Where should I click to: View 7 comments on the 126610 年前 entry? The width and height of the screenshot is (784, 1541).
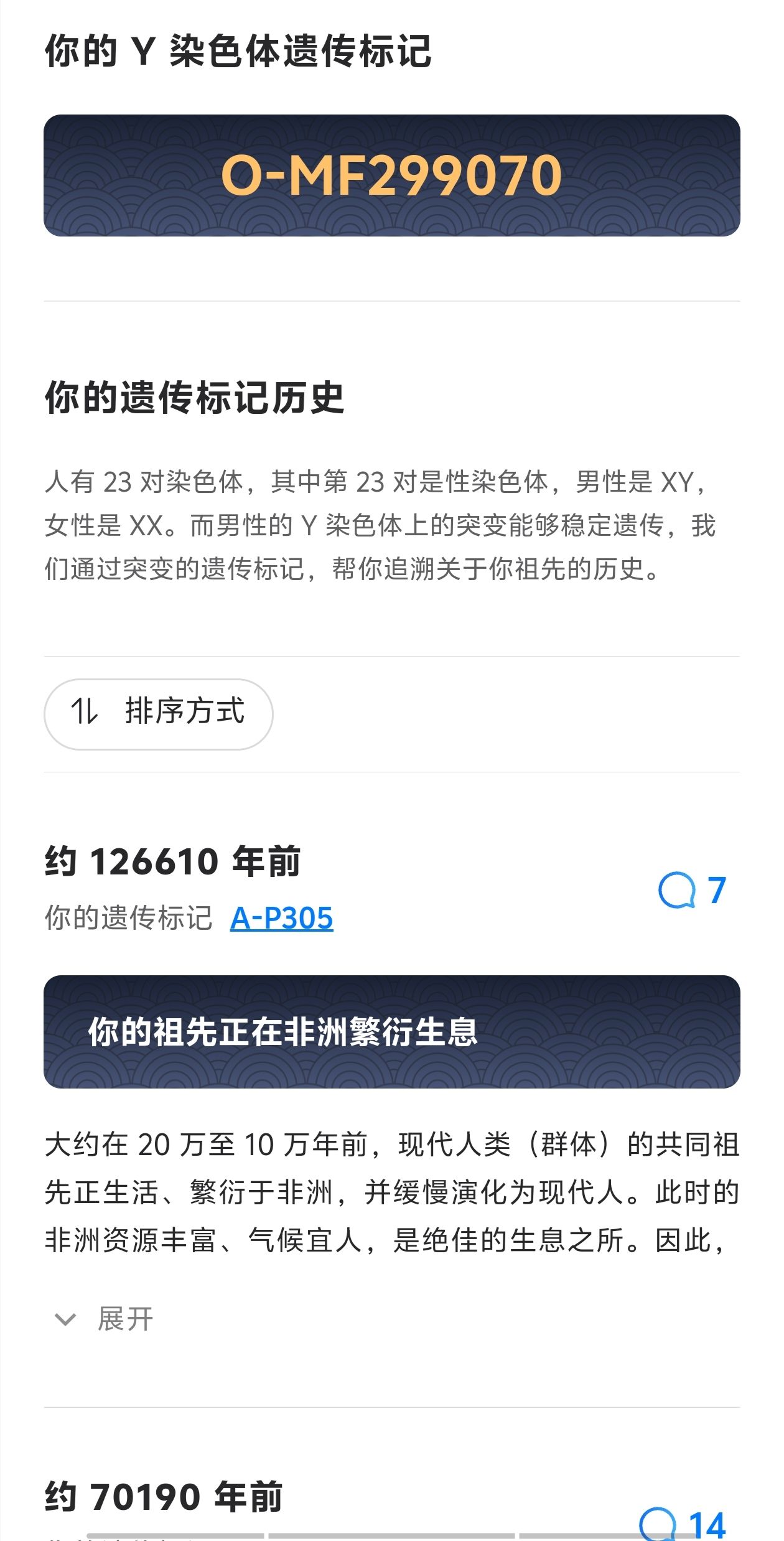[x=692, y=890]
